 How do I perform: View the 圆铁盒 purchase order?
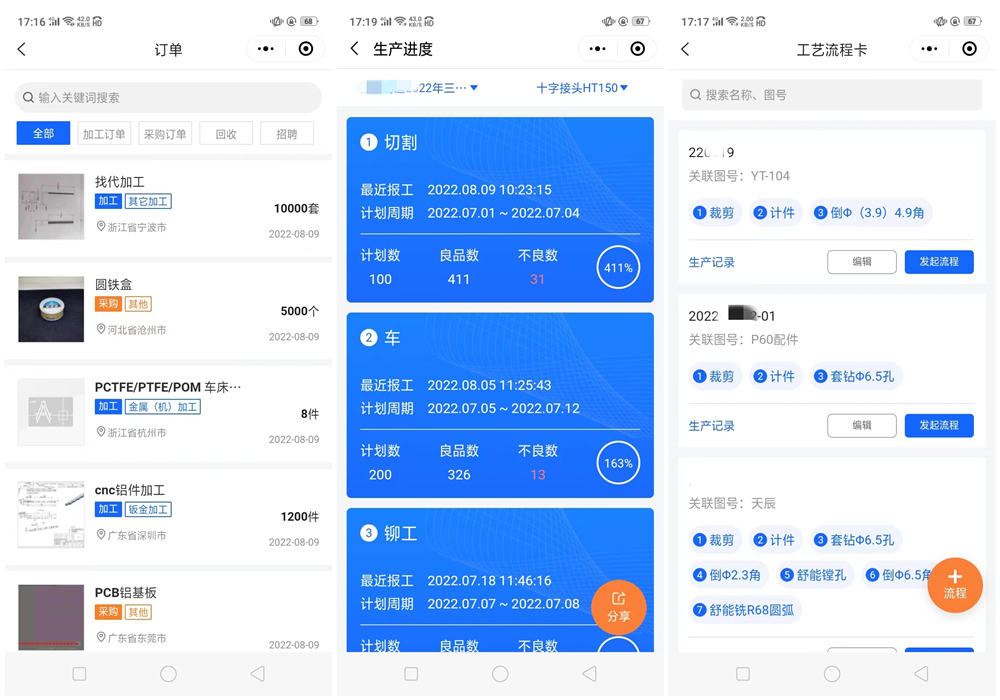point(168,310)
